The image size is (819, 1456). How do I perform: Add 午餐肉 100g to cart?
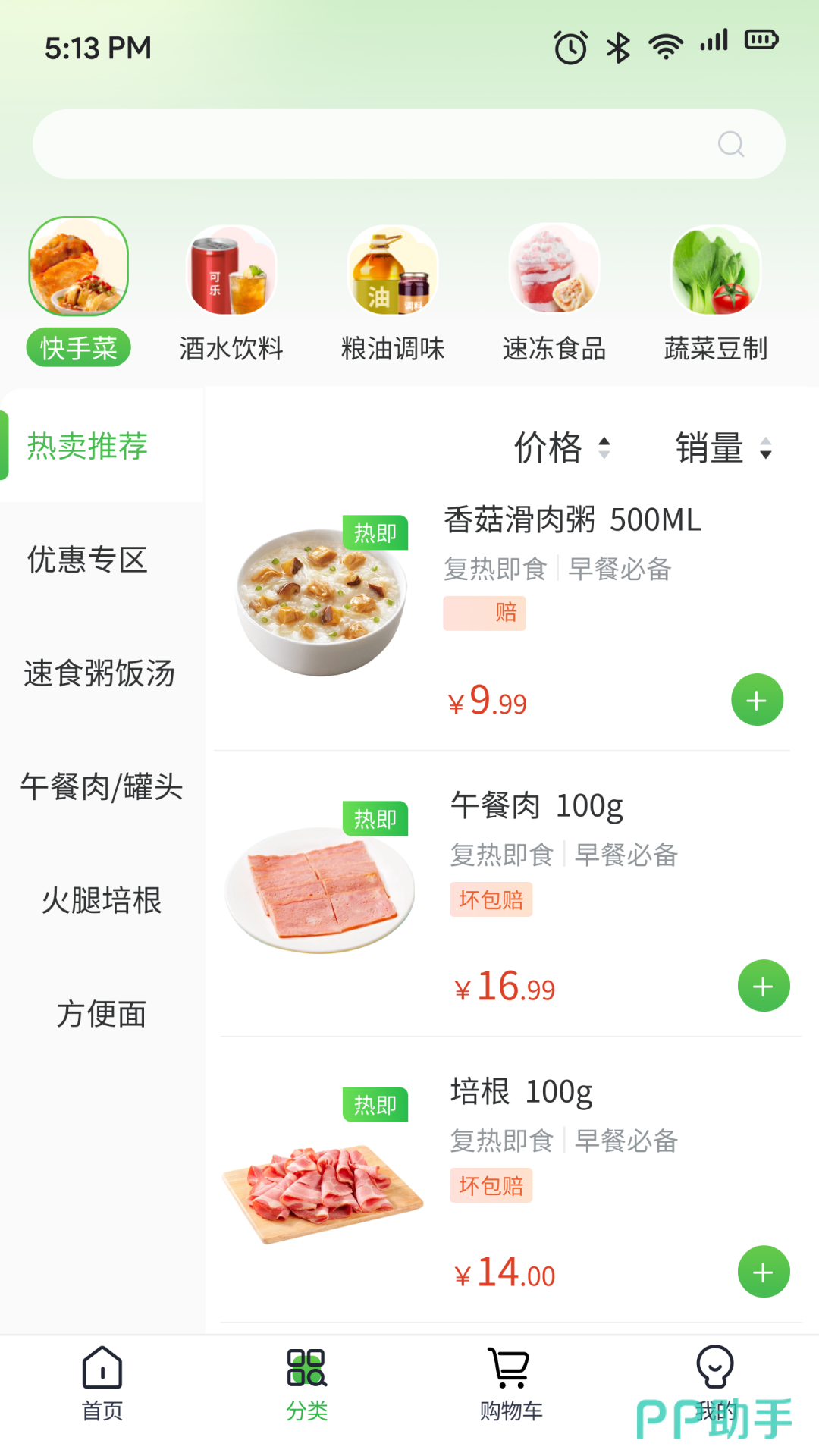pos(764,986)
